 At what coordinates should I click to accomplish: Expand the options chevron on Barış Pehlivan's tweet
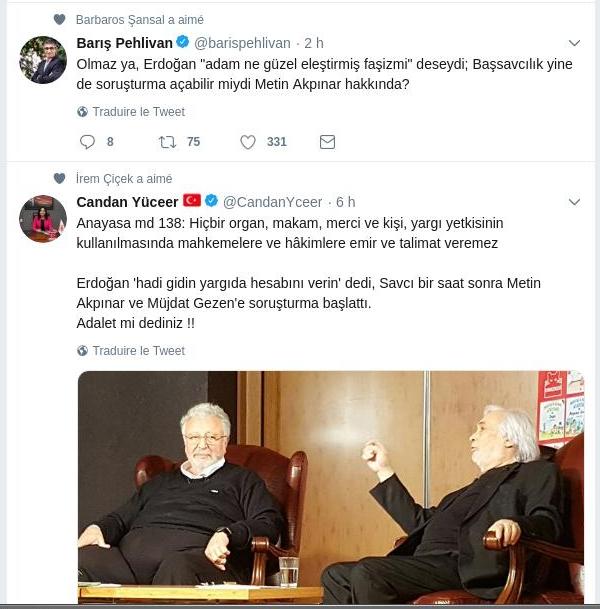[574, 43]
